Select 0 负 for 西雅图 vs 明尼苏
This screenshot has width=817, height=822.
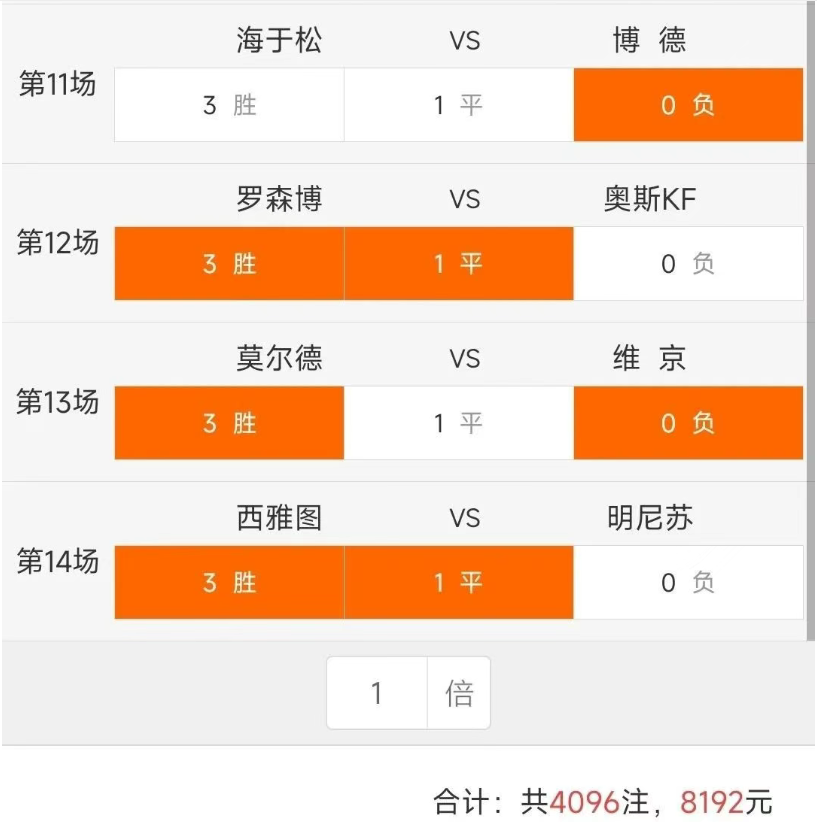click(x=688, y=582)
